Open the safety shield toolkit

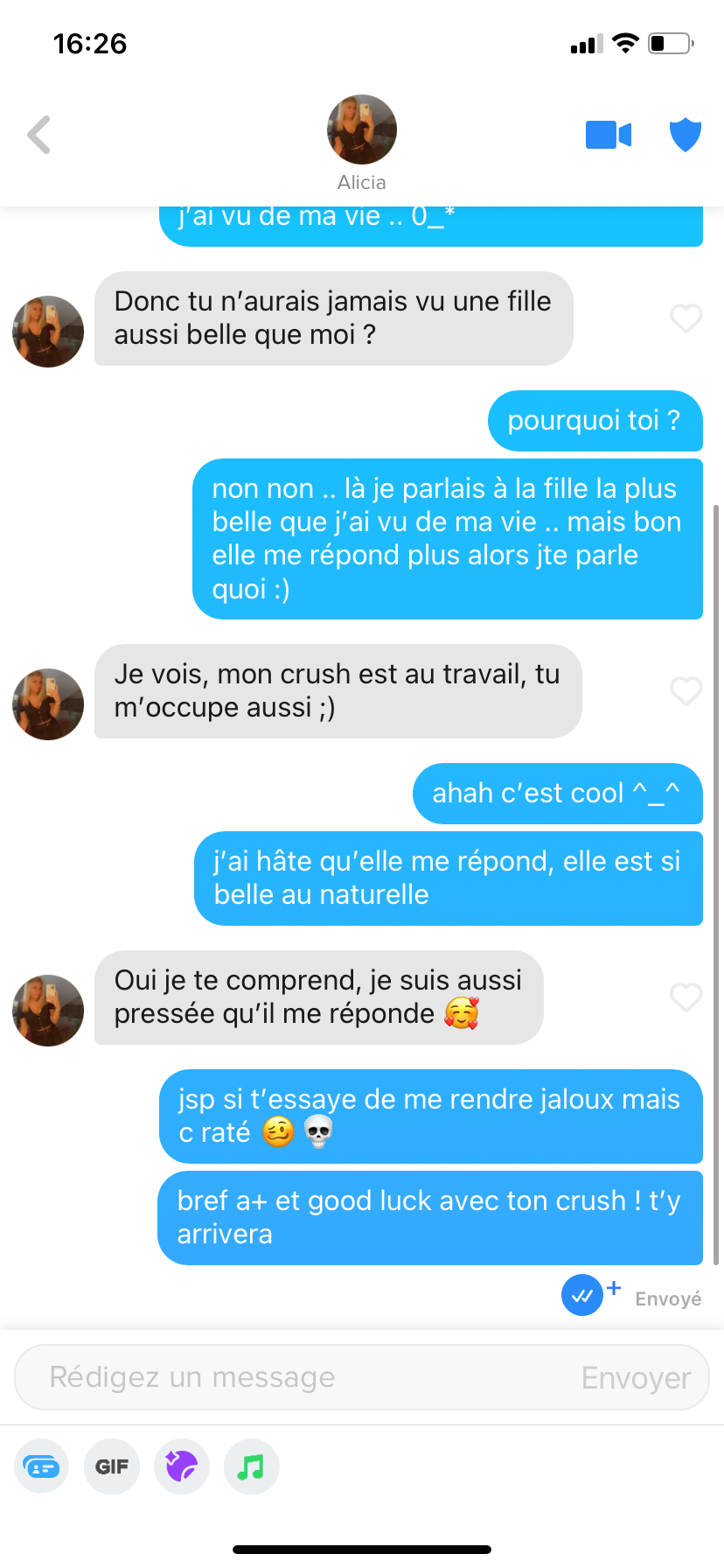click(686, 135)
